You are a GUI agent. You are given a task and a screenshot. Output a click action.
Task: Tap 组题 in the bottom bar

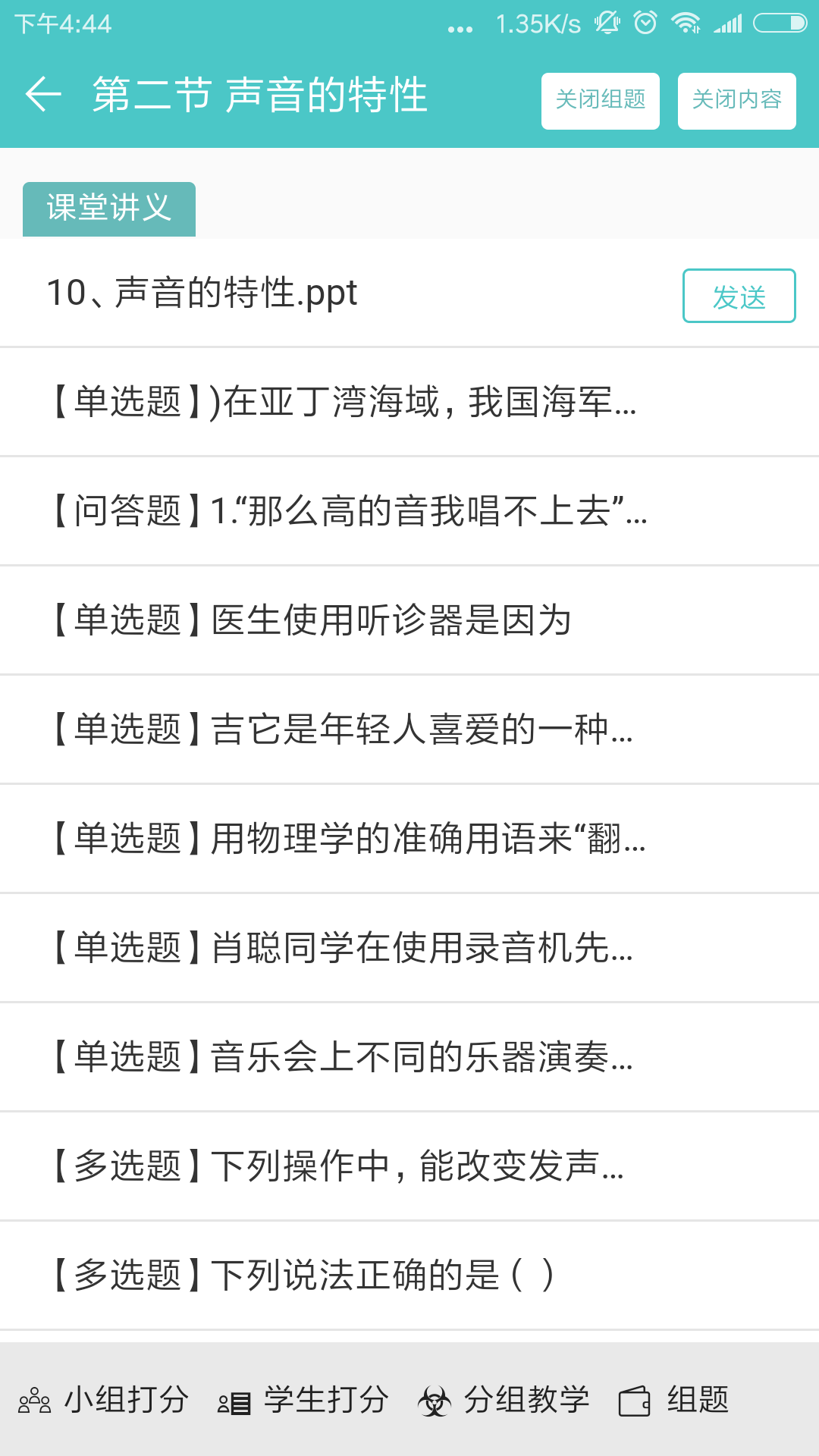(674, 1400)
